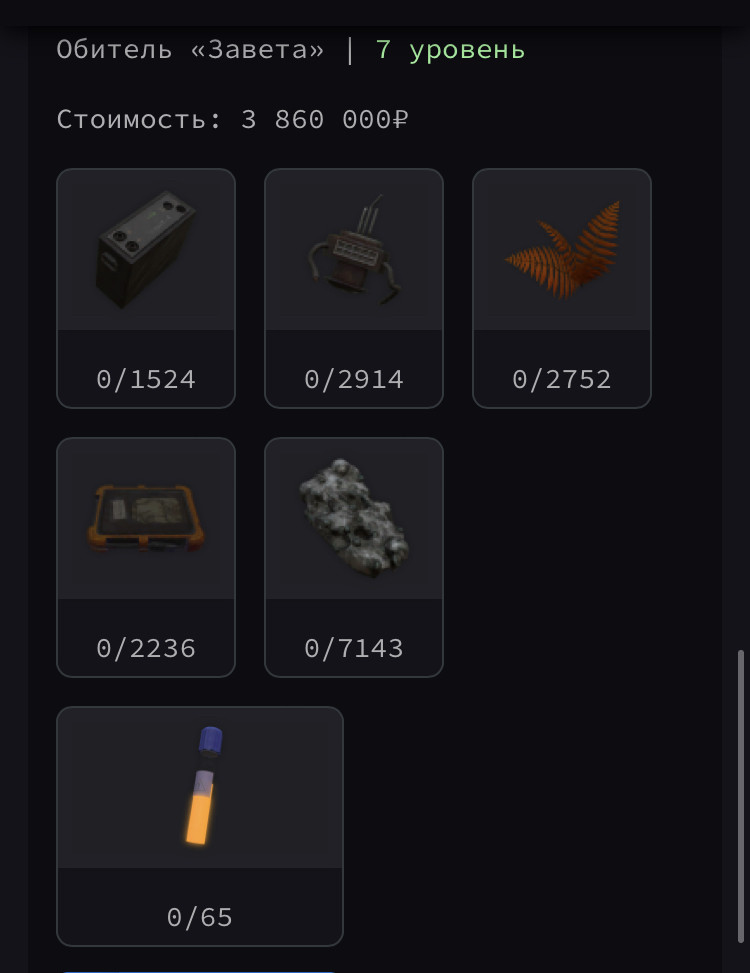Select the item card showing 0/2914
The height and width of the screenshot is (973, 750).
click(x=354, y=288)
